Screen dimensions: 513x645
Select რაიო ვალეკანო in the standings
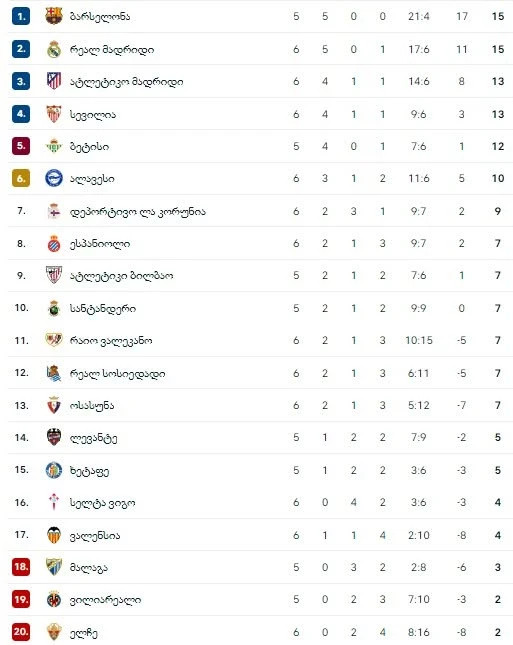click(x=260, y=341)
